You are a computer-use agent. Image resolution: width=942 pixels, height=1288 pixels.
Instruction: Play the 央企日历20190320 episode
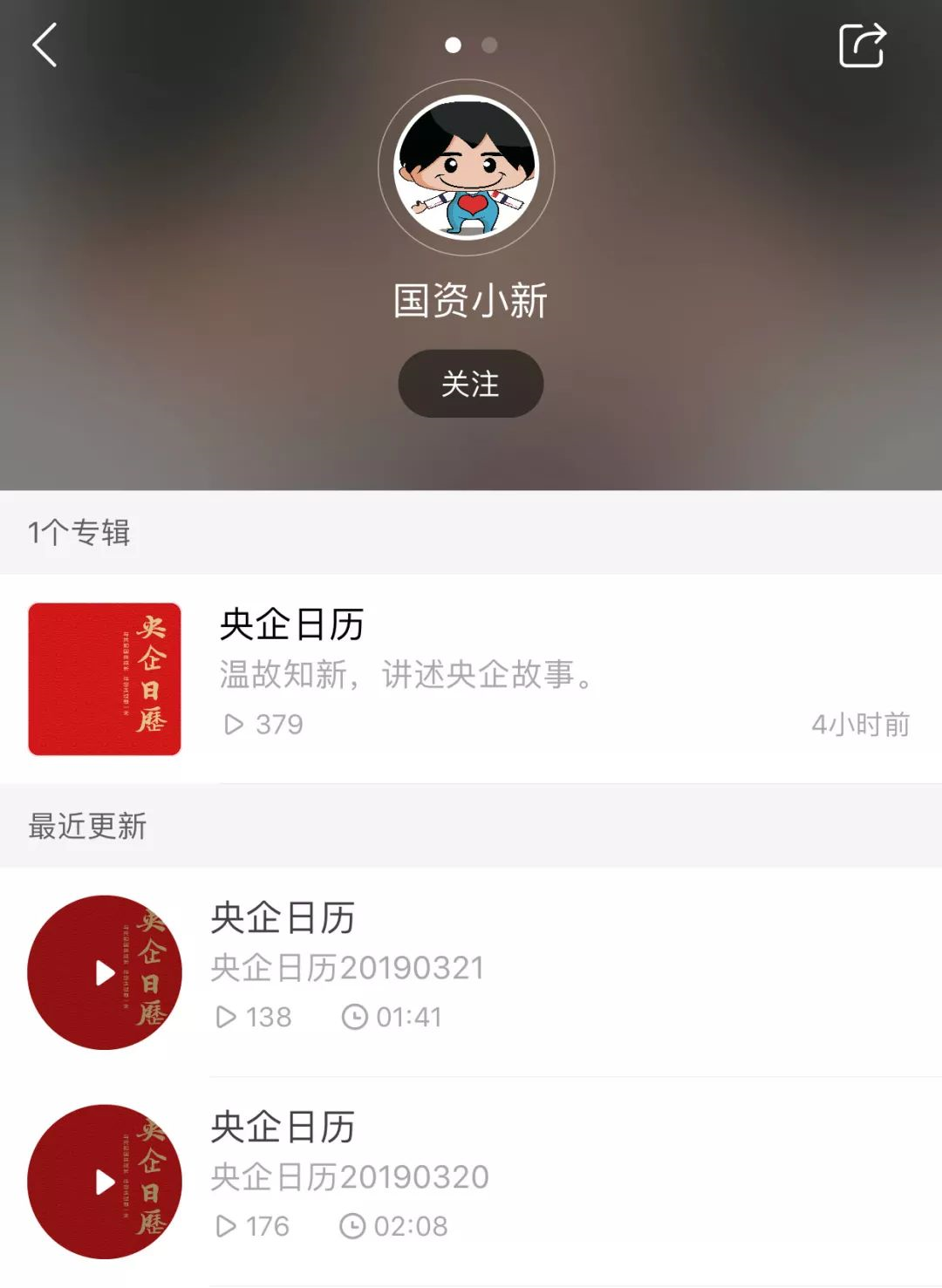coord(105,1182)
